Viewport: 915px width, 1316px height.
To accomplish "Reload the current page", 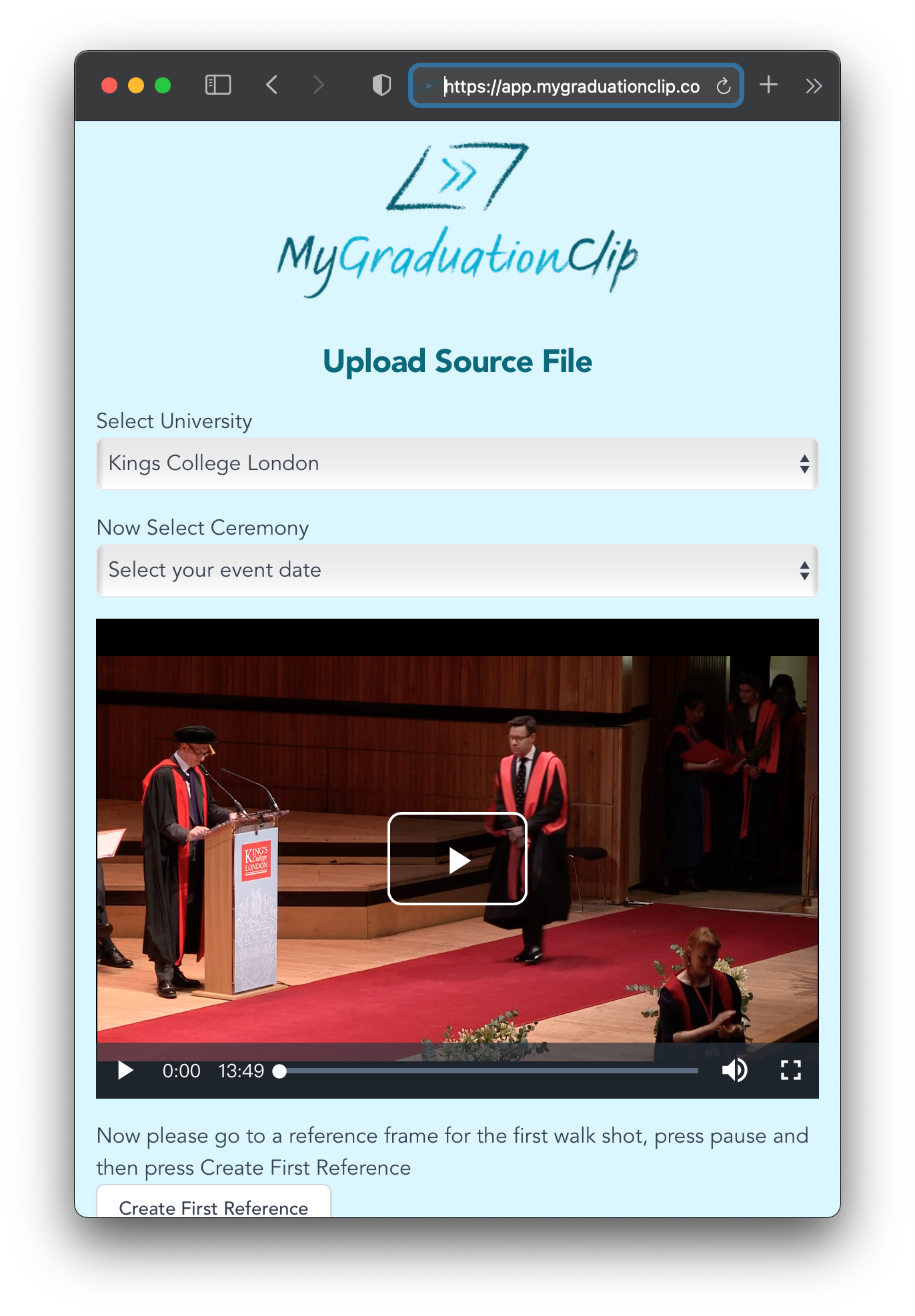I will tap(724, 86).
